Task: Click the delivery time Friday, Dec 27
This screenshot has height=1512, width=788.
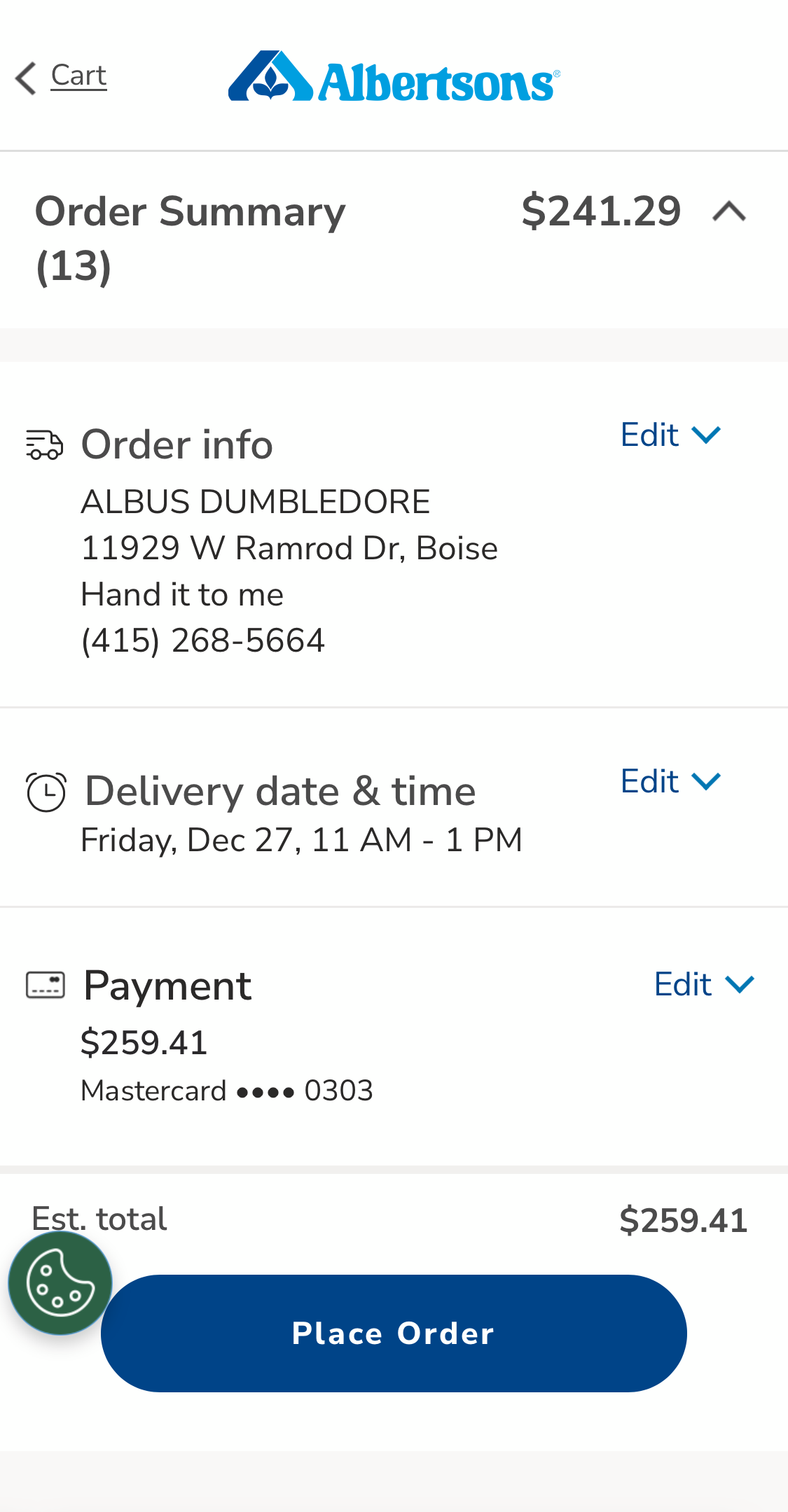Action: 301,840
